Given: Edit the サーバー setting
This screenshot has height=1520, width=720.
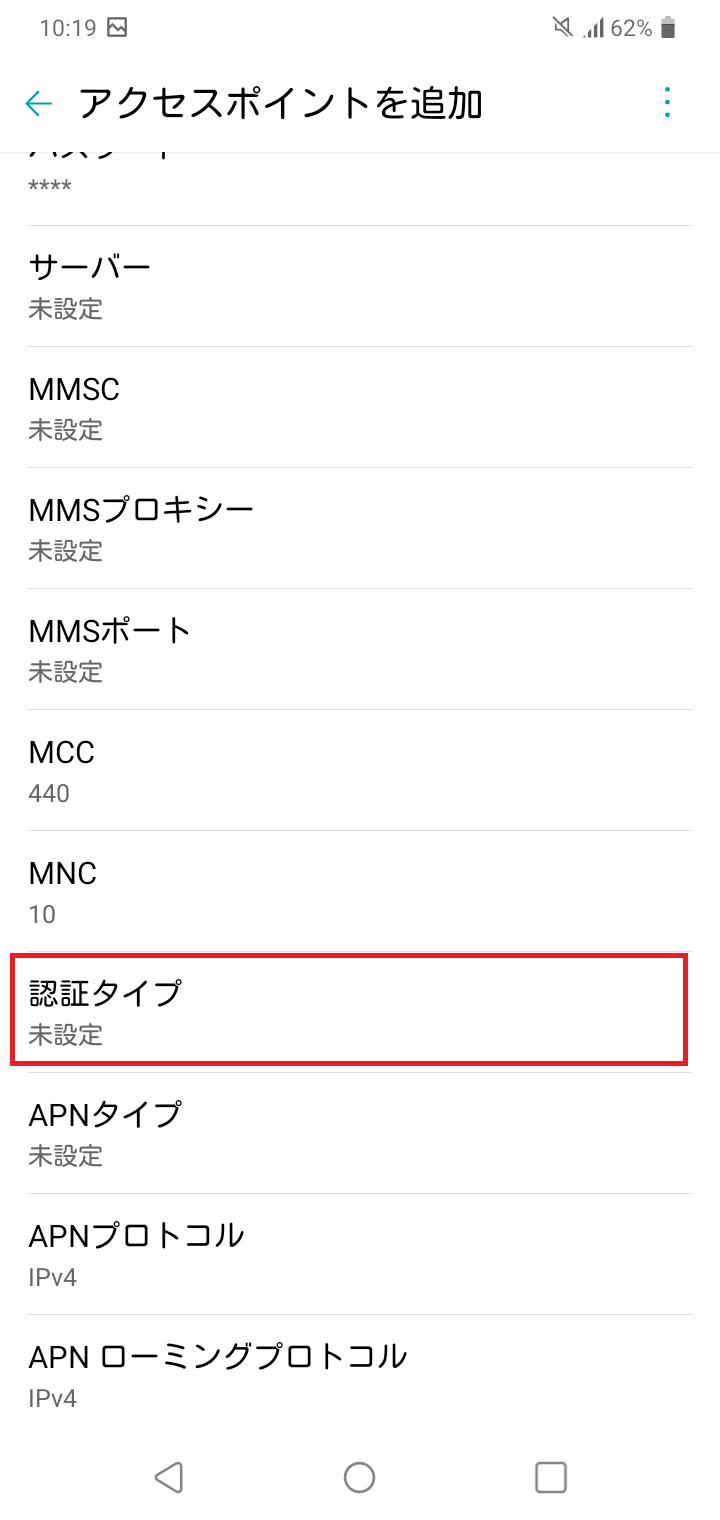Looking at the screenshot, I should coord(360,286).
